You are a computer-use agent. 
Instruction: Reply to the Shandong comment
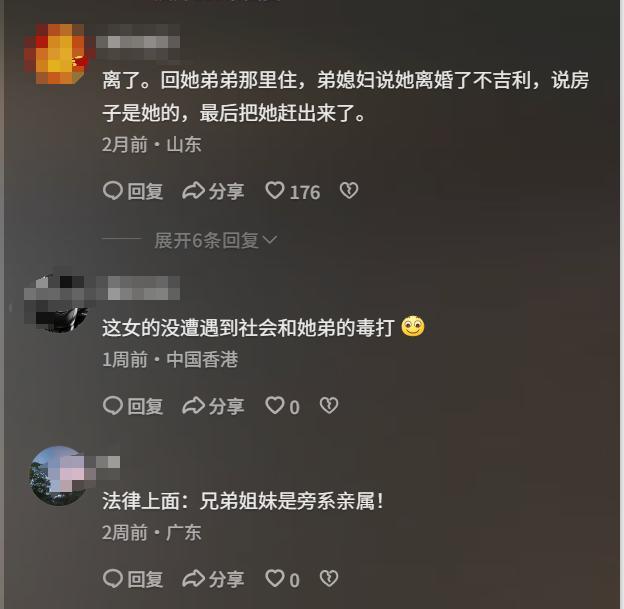(133, 191)
